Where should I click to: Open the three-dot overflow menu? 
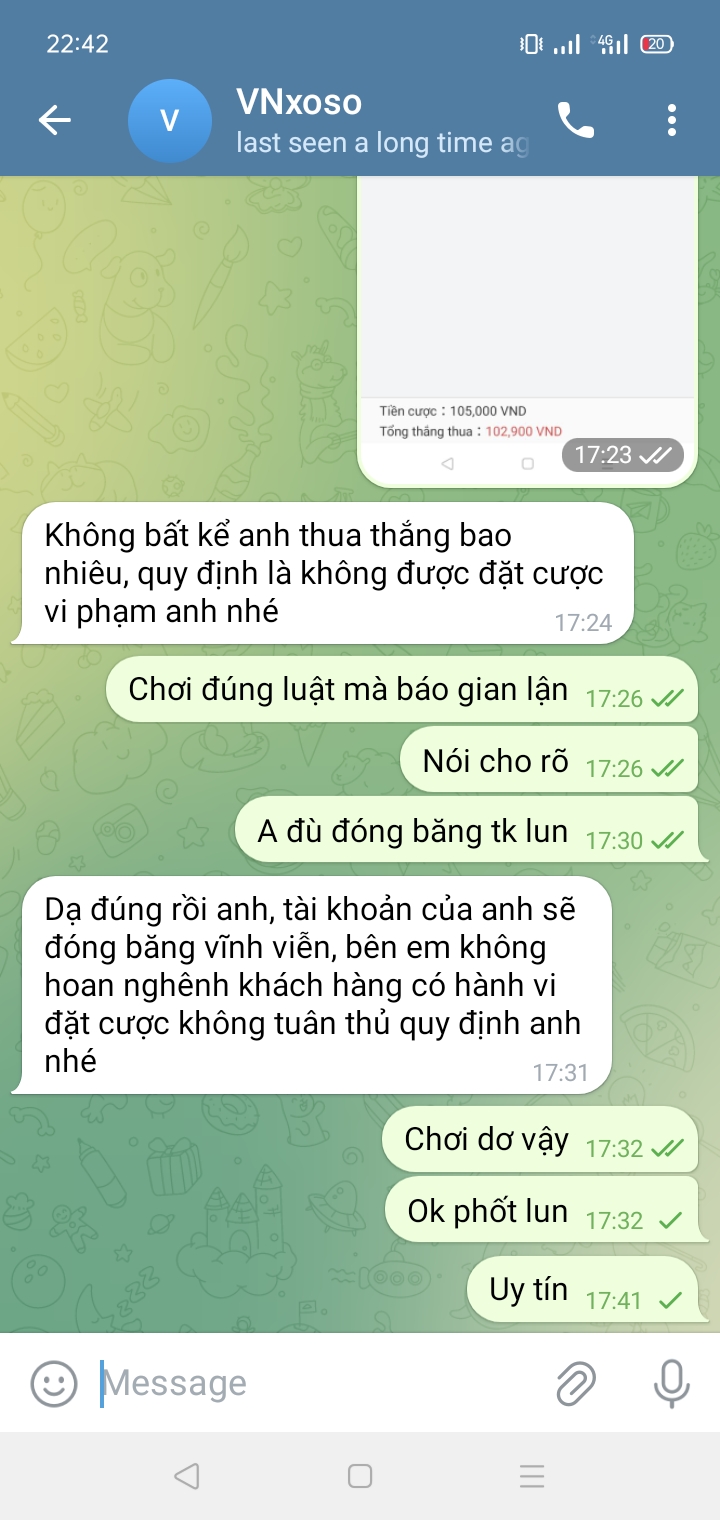(x=671, y=121)
